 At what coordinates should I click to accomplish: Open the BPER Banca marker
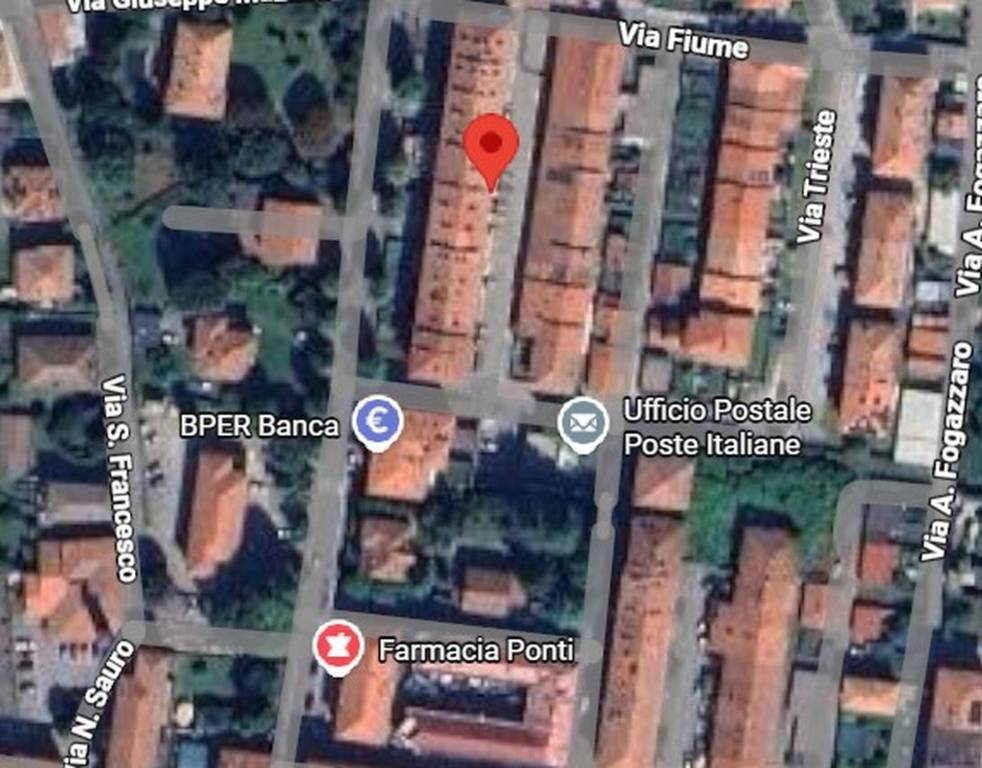click(x=378, y=423)
